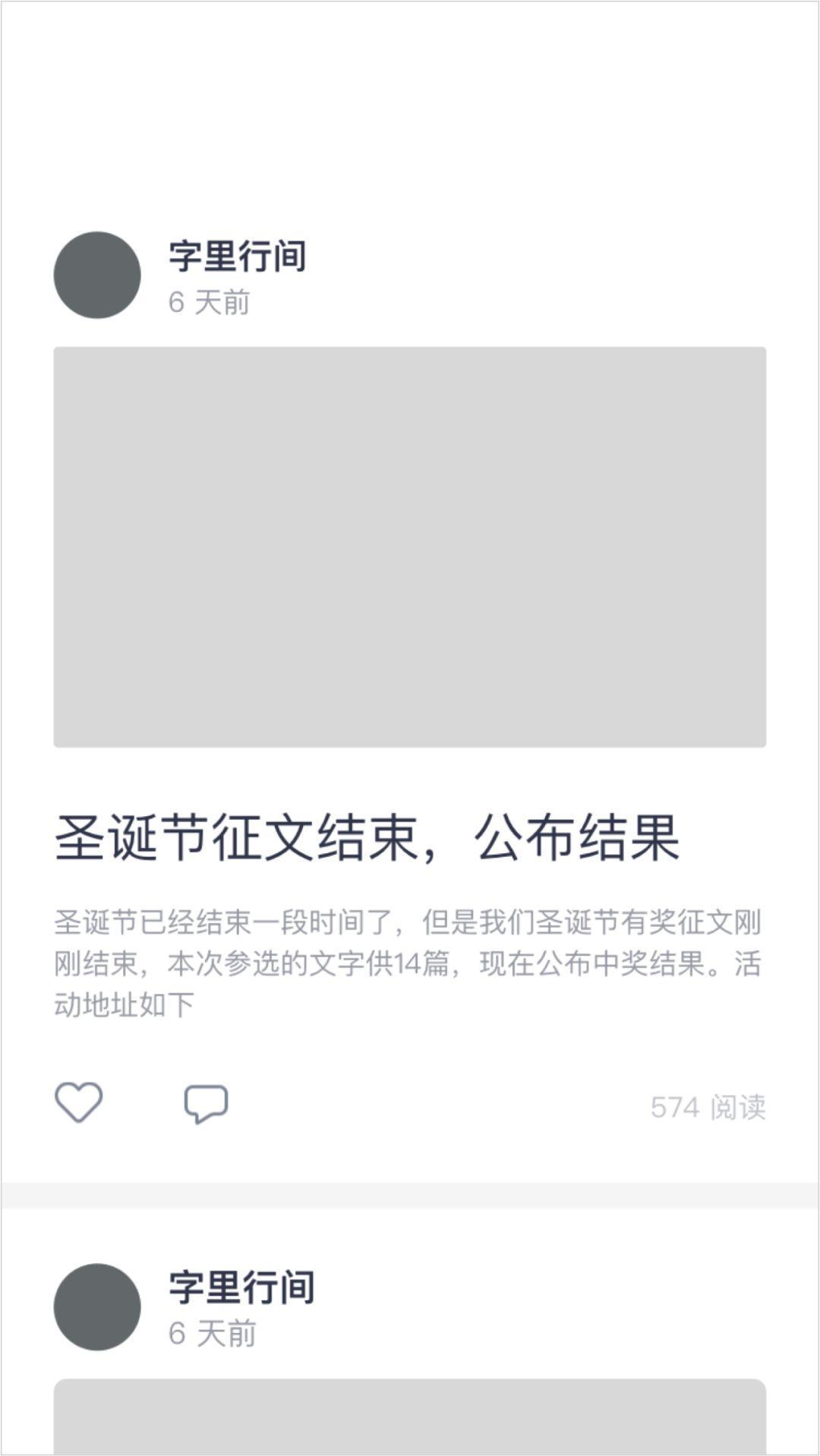Viewport: 820px width, 1456px height.
Task: Like the 圣诞节征文结束 post
Action: tap(78, 1102)
